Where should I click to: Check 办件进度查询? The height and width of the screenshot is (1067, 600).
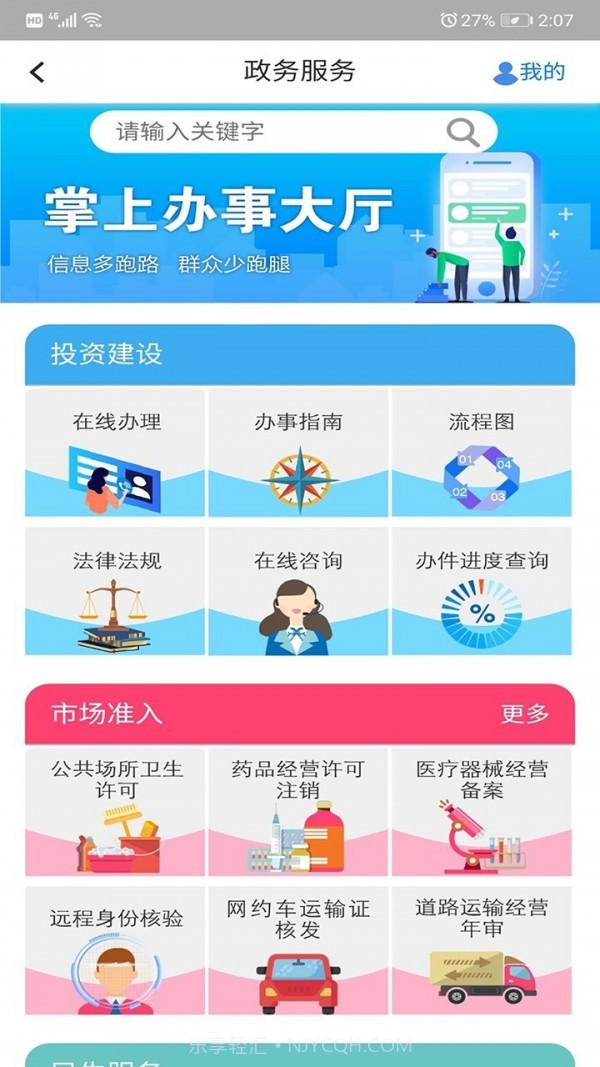481,592
